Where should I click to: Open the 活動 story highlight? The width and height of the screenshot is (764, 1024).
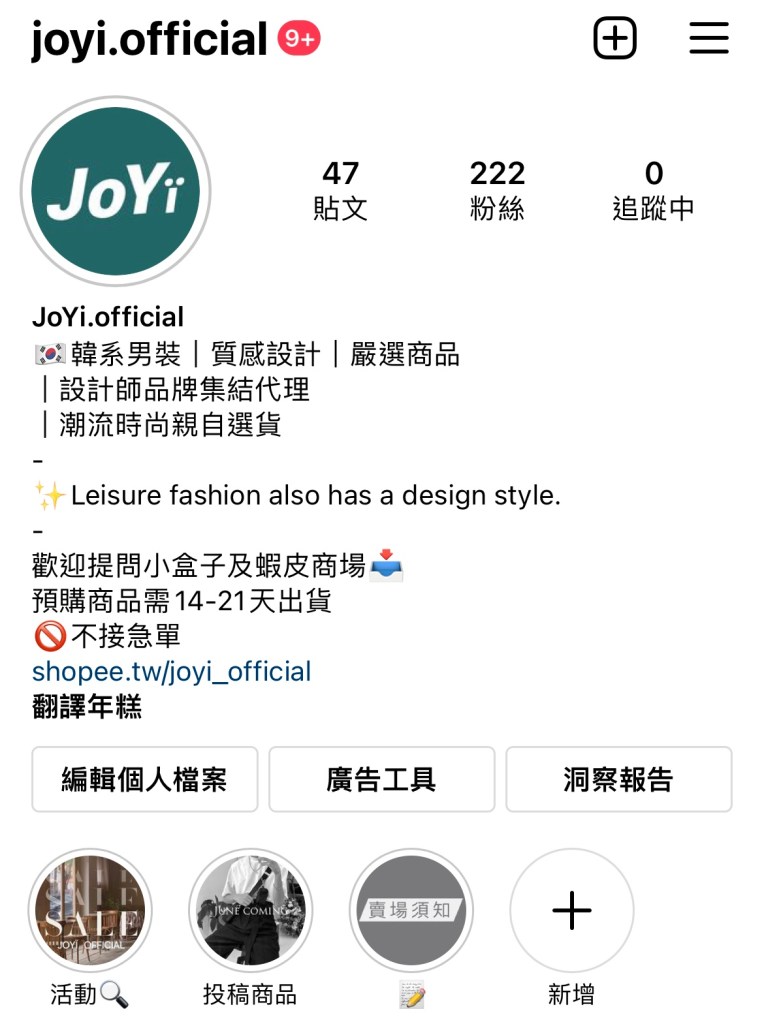(90, 911)
